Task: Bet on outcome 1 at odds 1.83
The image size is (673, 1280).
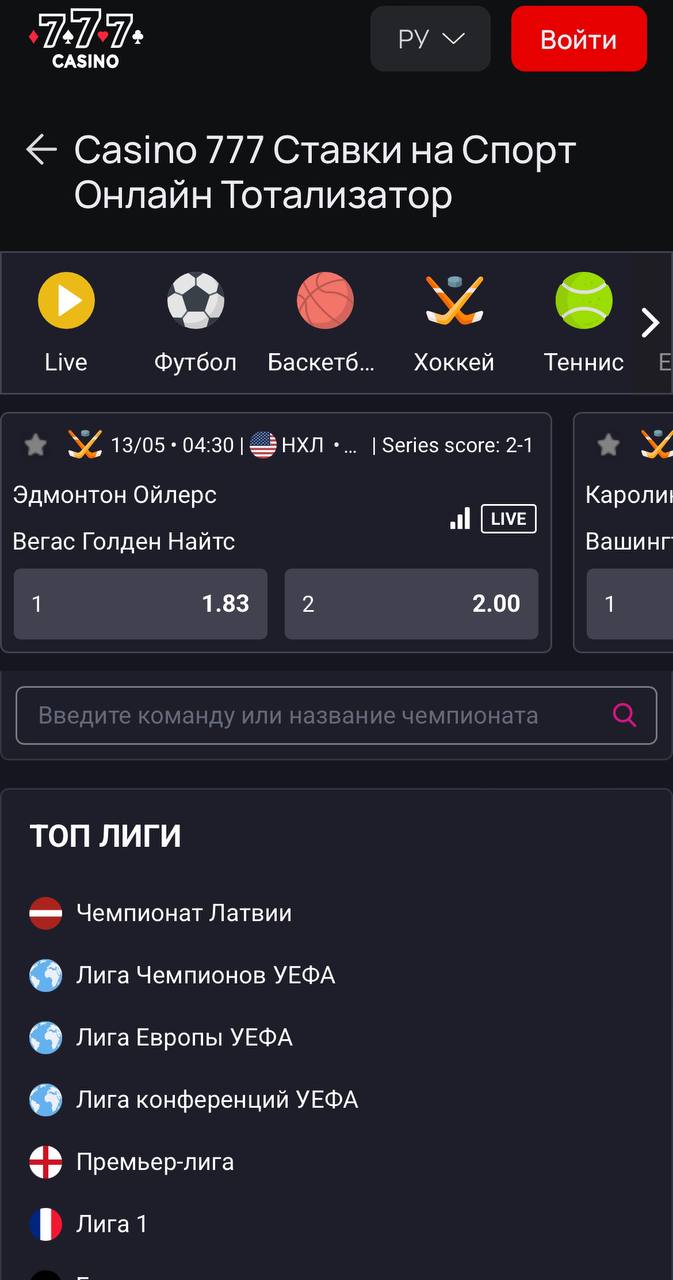Action: (x=140, y=604)
